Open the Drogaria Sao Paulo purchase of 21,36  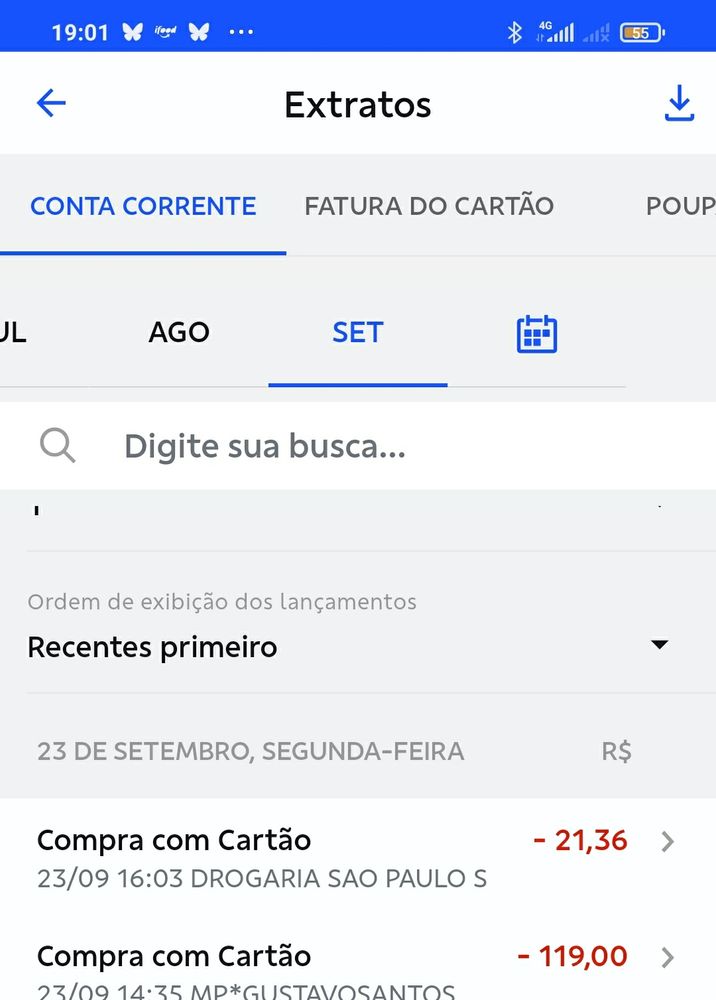pos(350,858)
